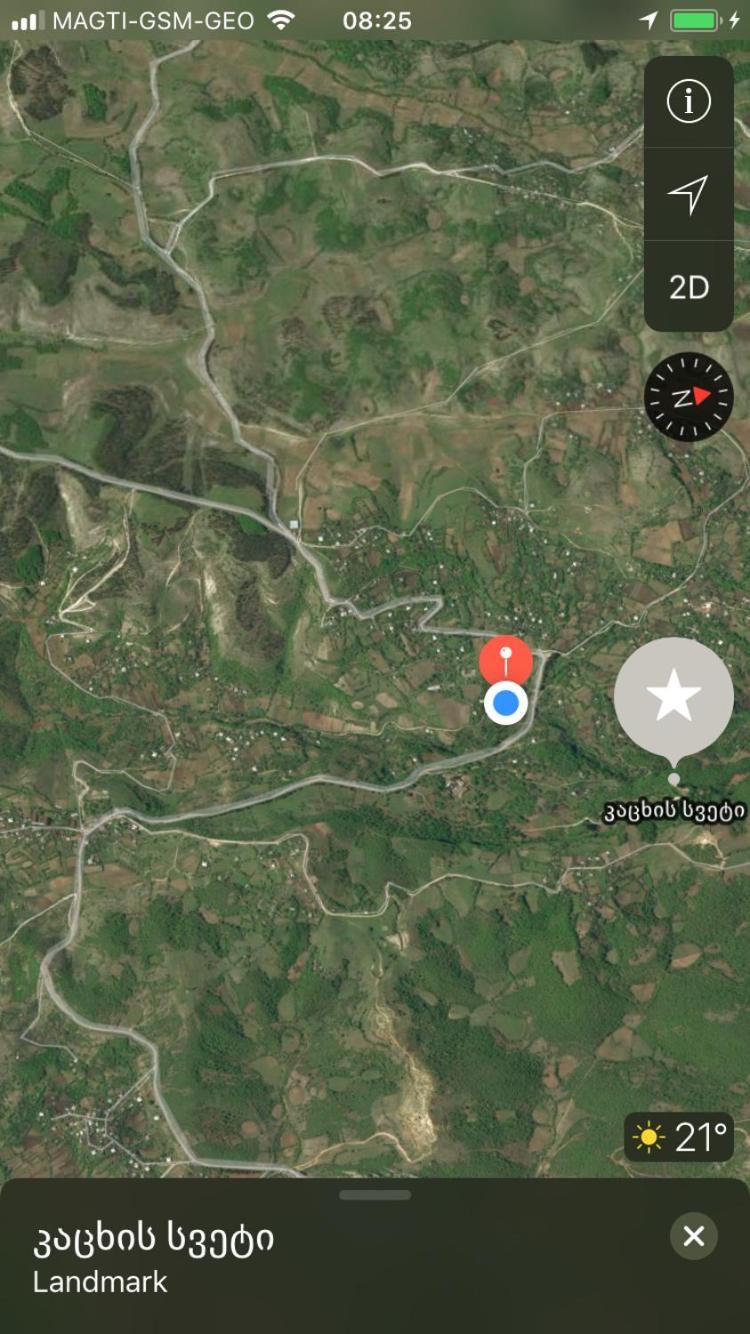Tap the location tracking arrow
This screenshot has height=1334, width=750.
pyautogui.click(x=688, y=194)
